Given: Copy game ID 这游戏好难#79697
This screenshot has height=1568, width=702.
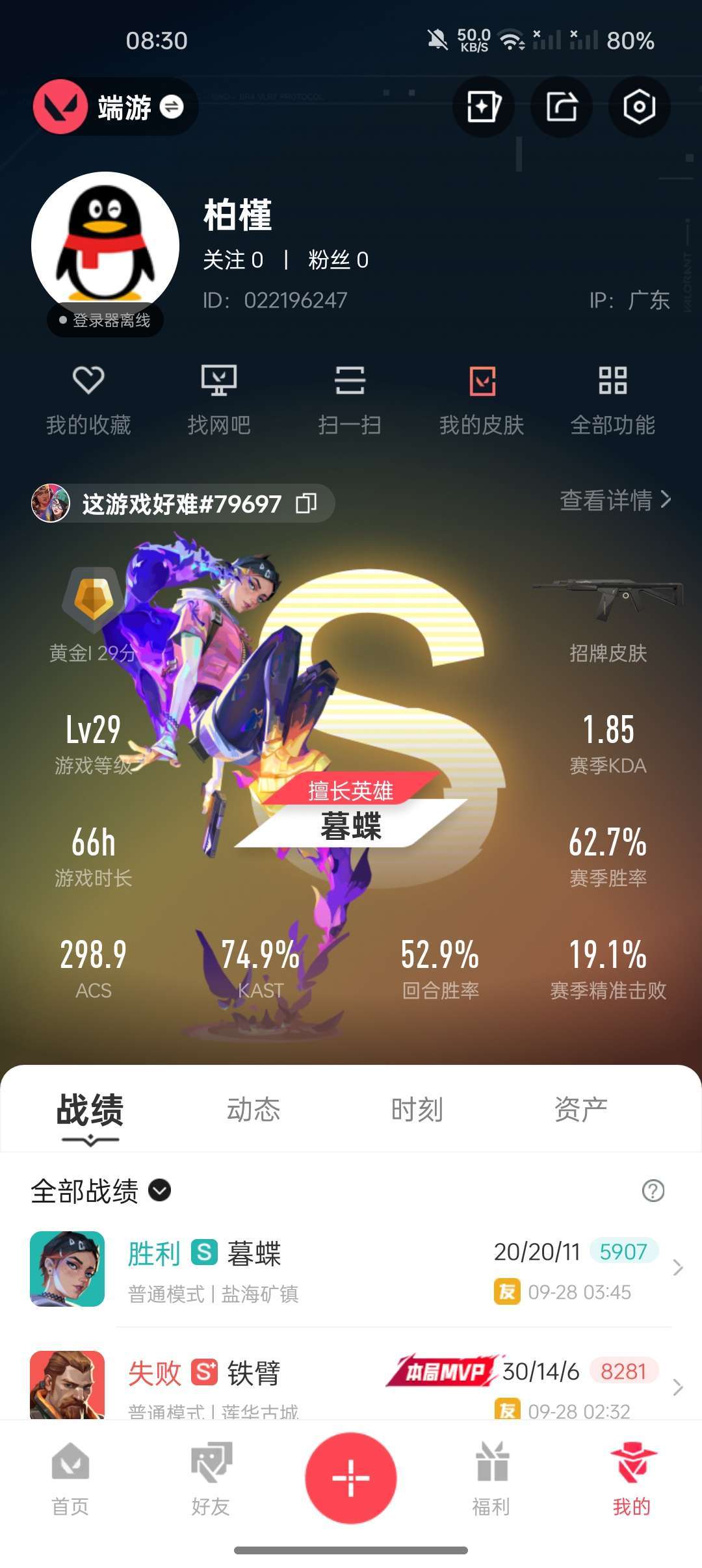Looking at the screenshot, I should coord(306,503).
